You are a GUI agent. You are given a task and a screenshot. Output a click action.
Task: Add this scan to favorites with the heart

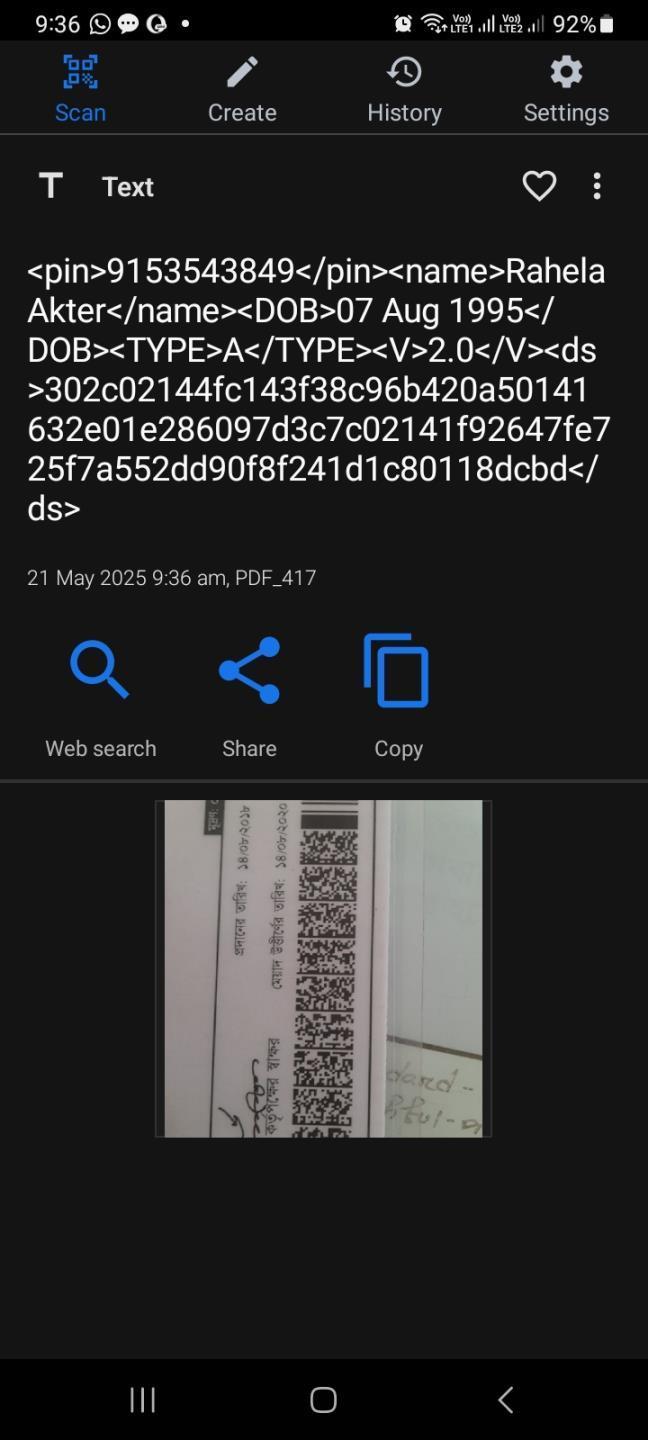[539, 186]
